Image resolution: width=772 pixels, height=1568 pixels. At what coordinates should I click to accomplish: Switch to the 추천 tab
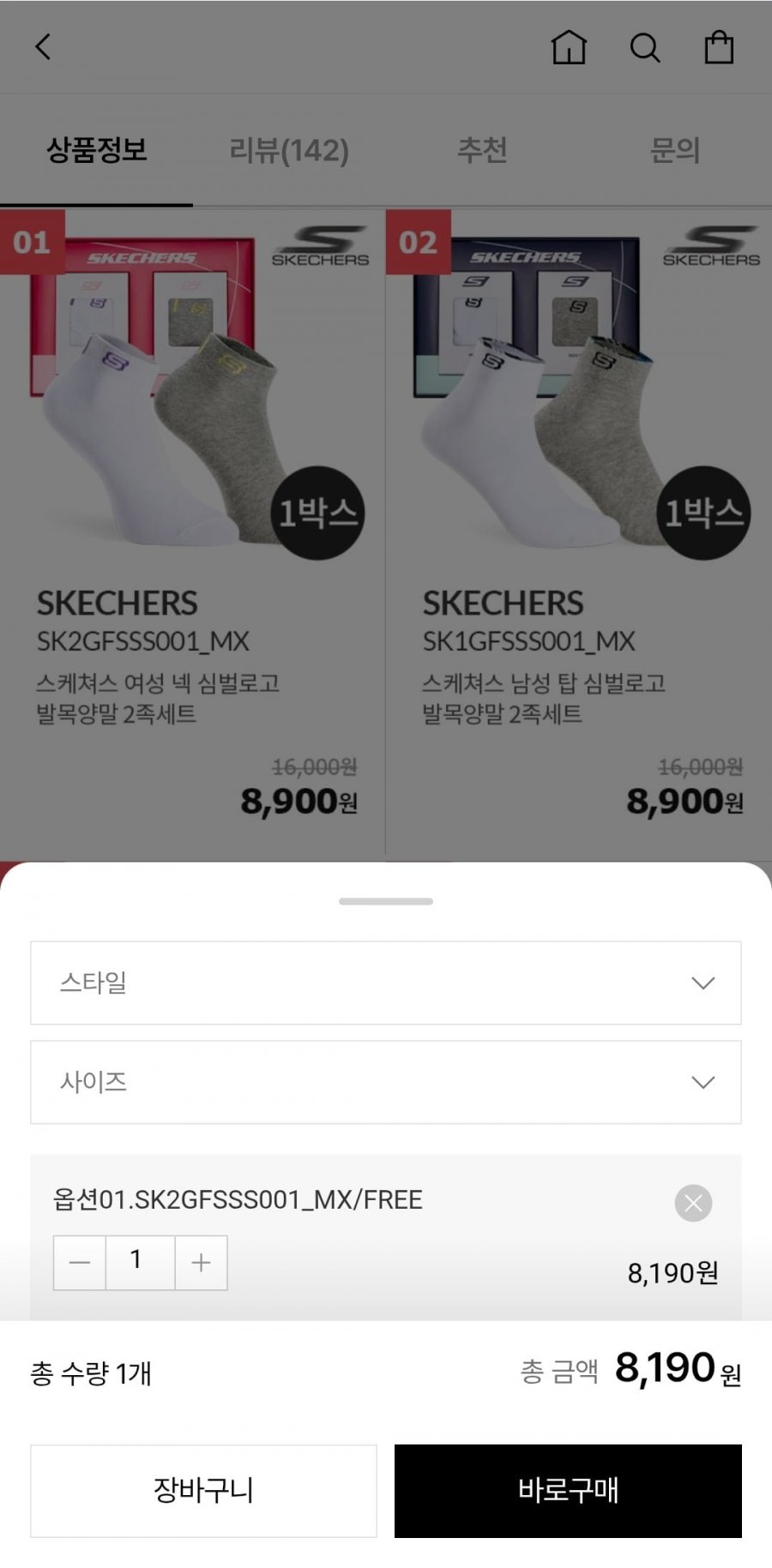tap(482, 151)
